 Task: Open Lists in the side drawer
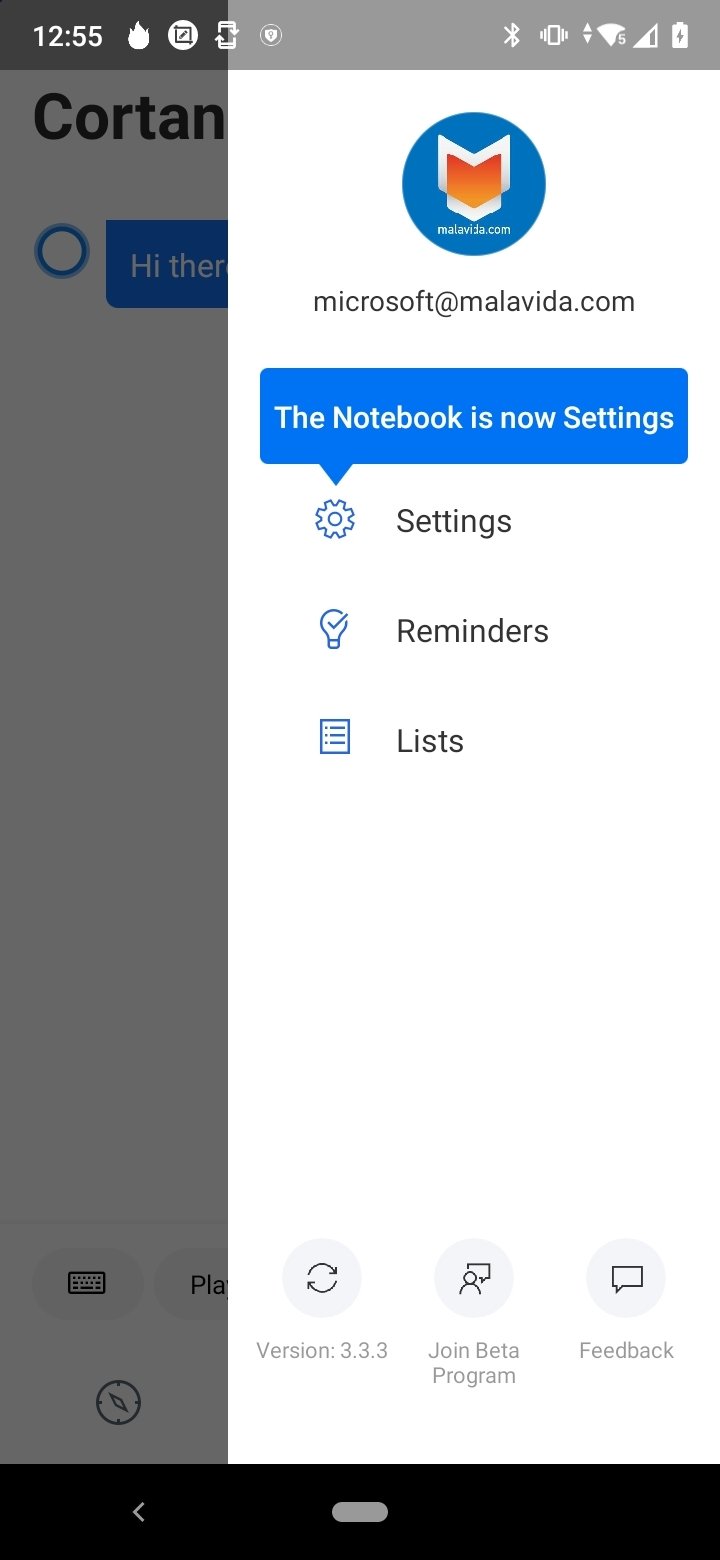click(474, 741)
